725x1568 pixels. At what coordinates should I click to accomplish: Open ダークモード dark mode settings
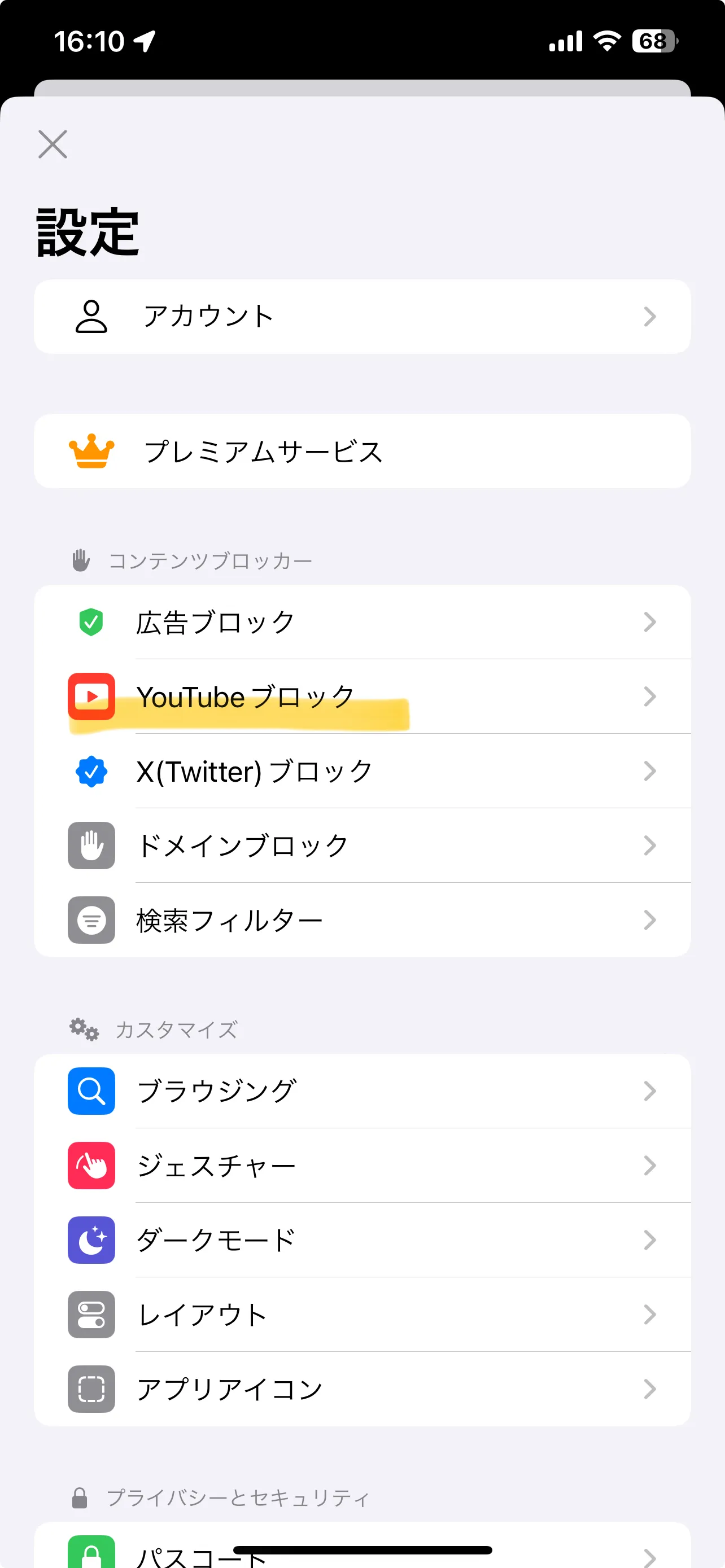(361, 1240)
